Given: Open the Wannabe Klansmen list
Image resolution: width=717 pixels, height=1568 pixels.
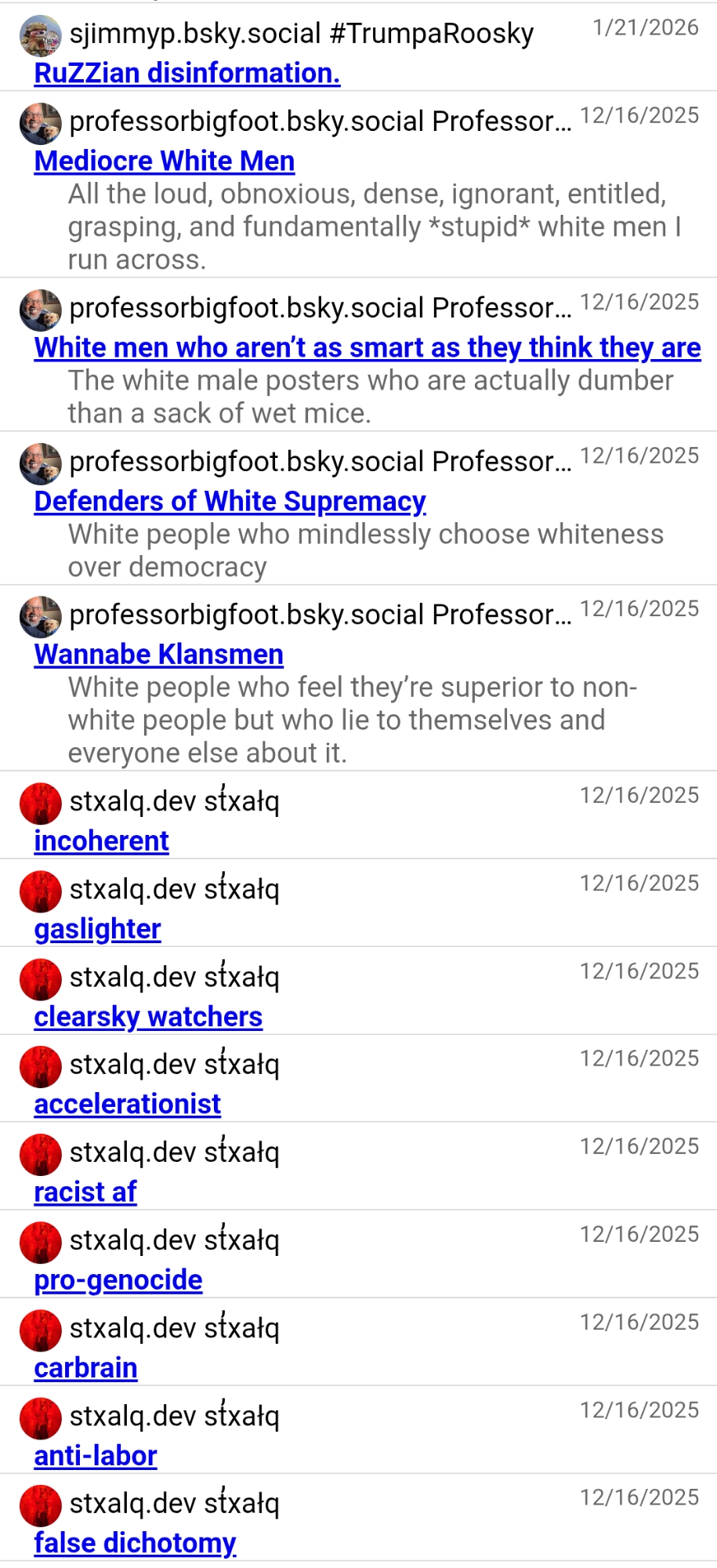Looking at the screenshot, I should tap(158, 654).
